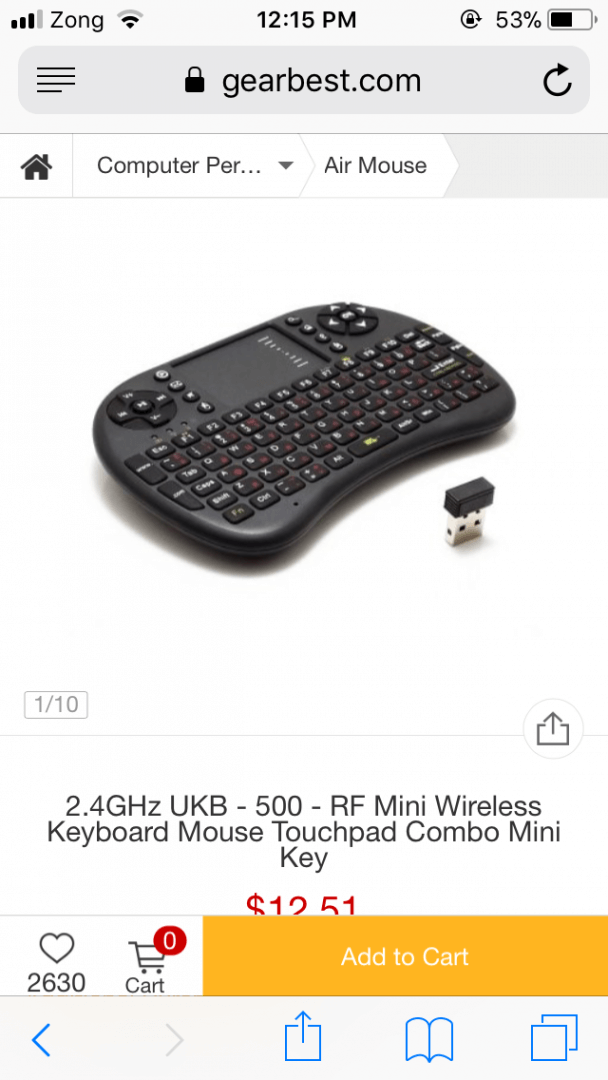
Task: Reload the gearbest.com page
Action: [x=557, y=80]
